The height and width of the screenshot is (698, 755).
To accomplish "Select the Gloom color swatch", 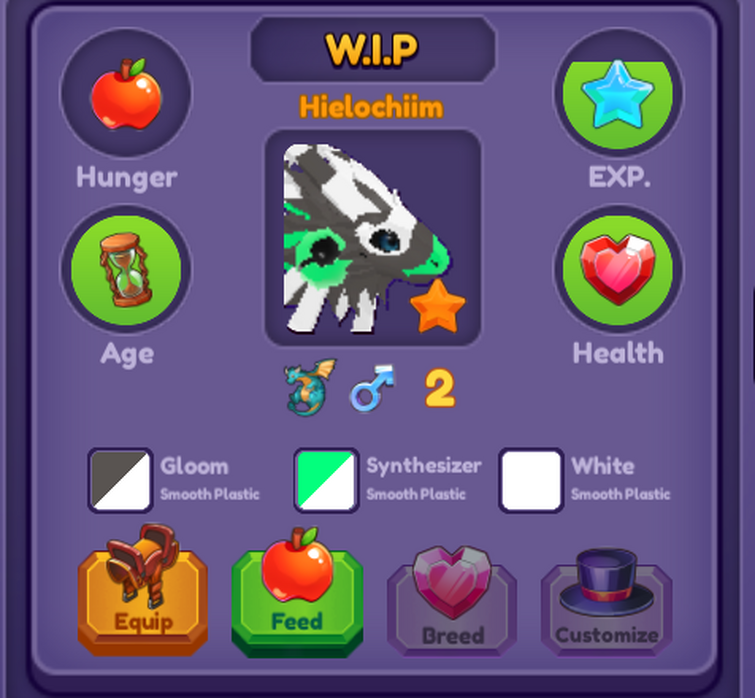I will pyautogui.click(x=120, y=480).
